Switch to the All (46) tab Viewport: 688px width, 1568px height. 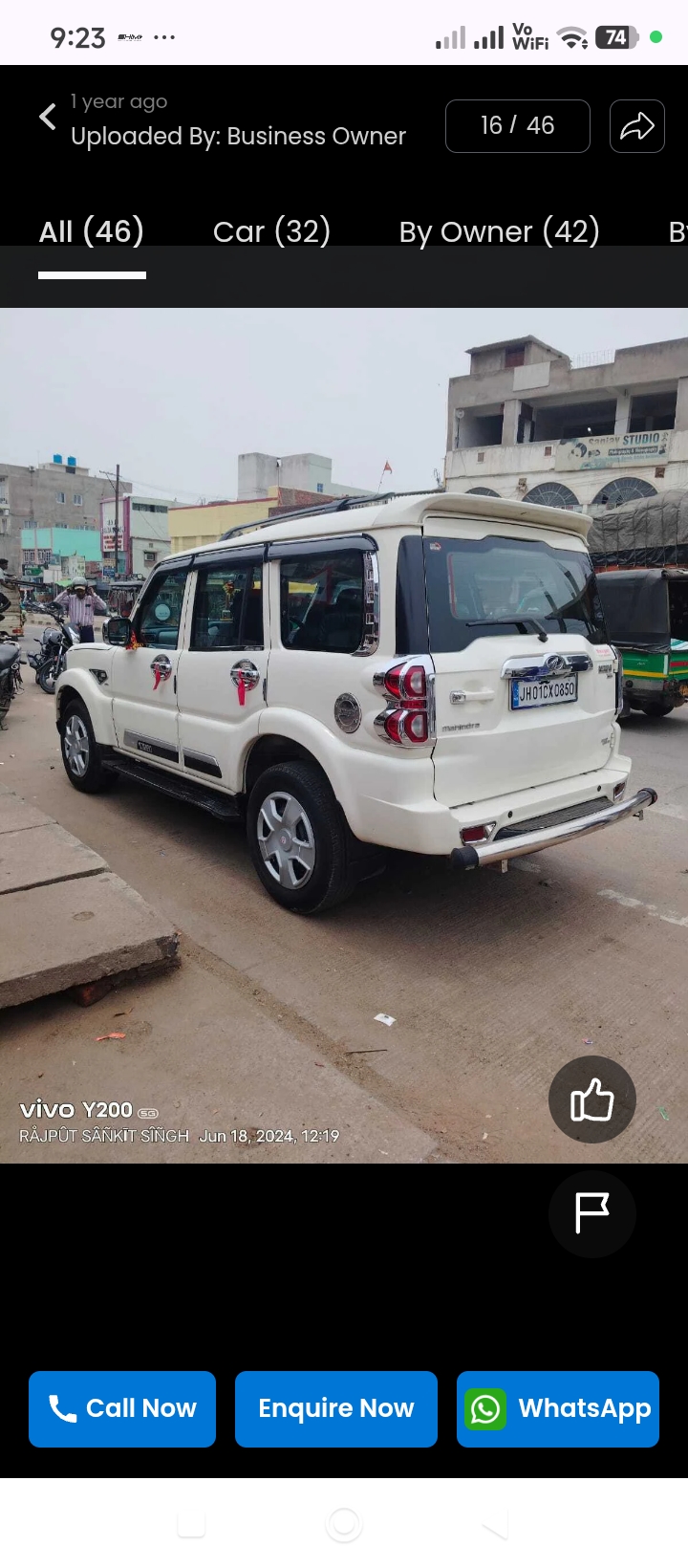click(92, 232)
